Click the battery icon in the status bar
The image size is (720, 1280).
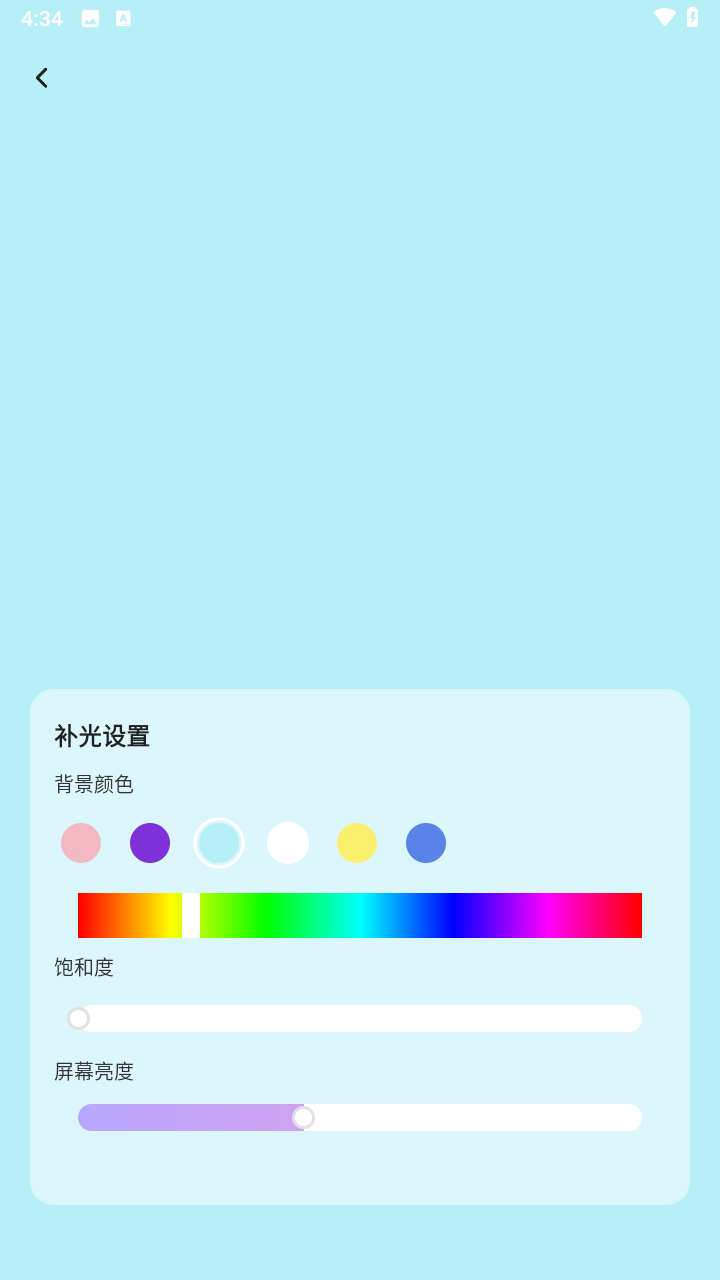(694, 17)
